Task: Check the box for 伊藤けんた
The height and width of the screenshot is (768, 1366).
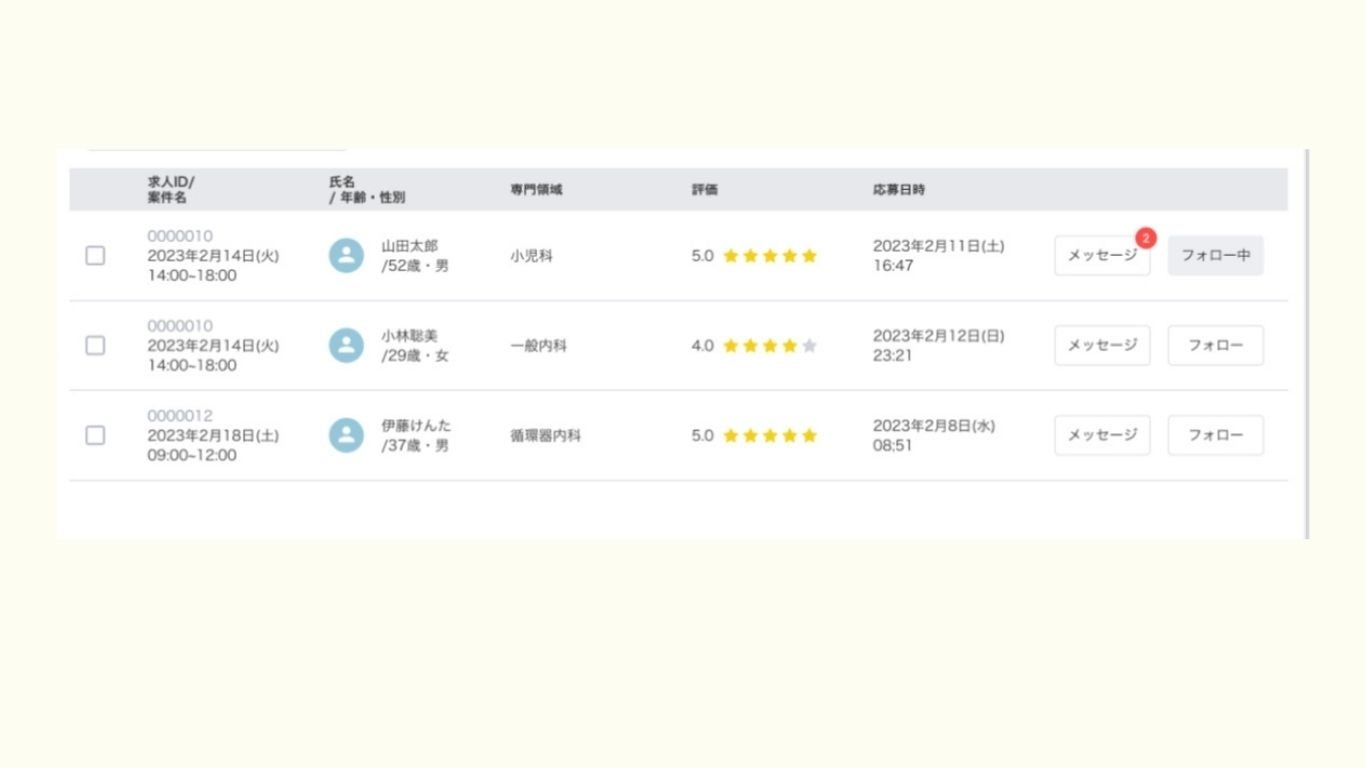Action: (x=95, y=436)
